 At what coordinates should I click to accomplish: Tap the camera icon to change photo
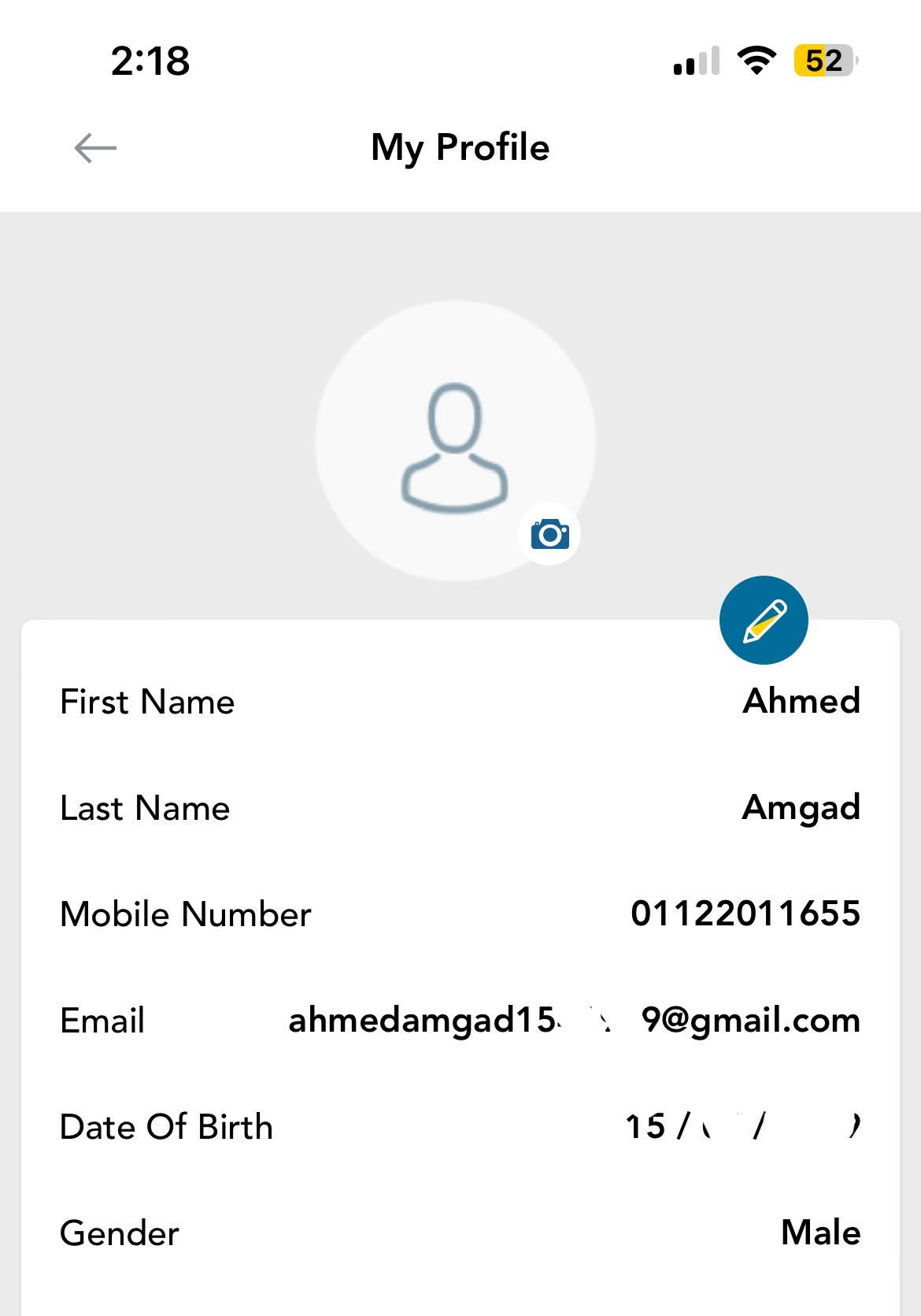tap(549, 534)
